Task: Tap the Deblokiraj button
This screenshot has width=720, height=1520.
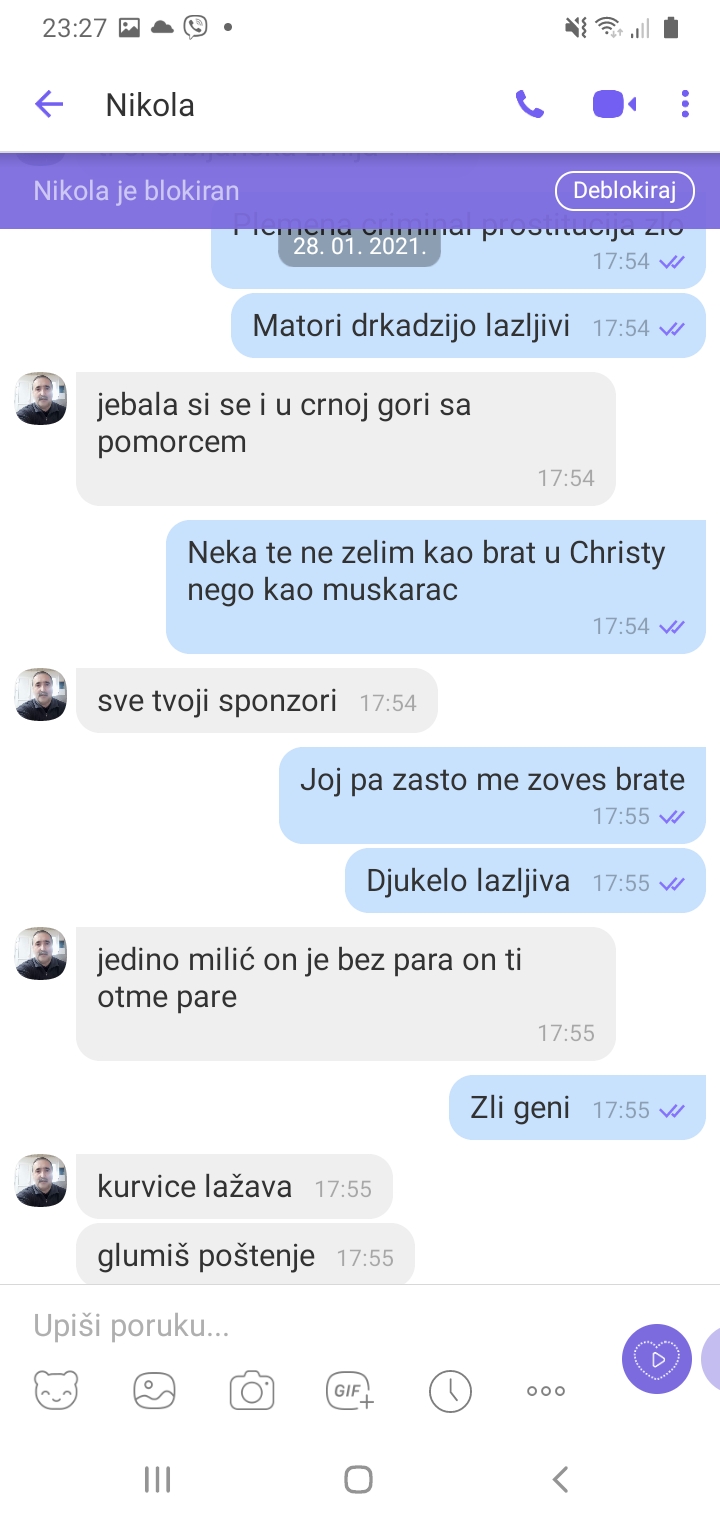Action: pos(625,190)
